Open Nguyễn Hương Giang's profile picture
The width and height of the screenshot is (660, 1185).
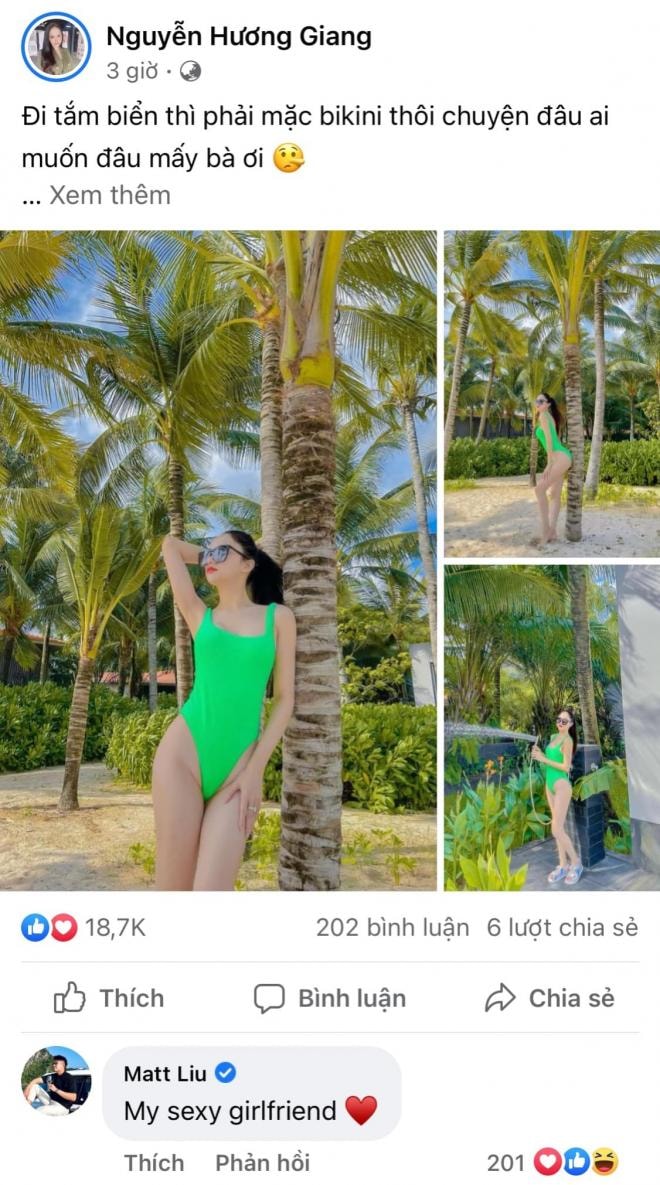(x=54, y=46)
